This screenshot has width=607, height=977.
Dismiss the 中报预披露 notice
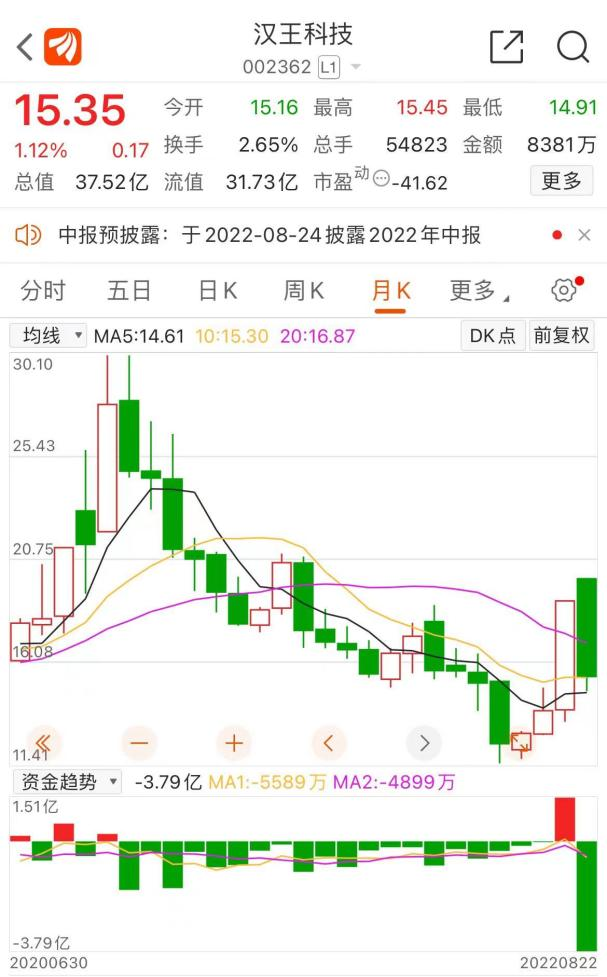(585, 235)
